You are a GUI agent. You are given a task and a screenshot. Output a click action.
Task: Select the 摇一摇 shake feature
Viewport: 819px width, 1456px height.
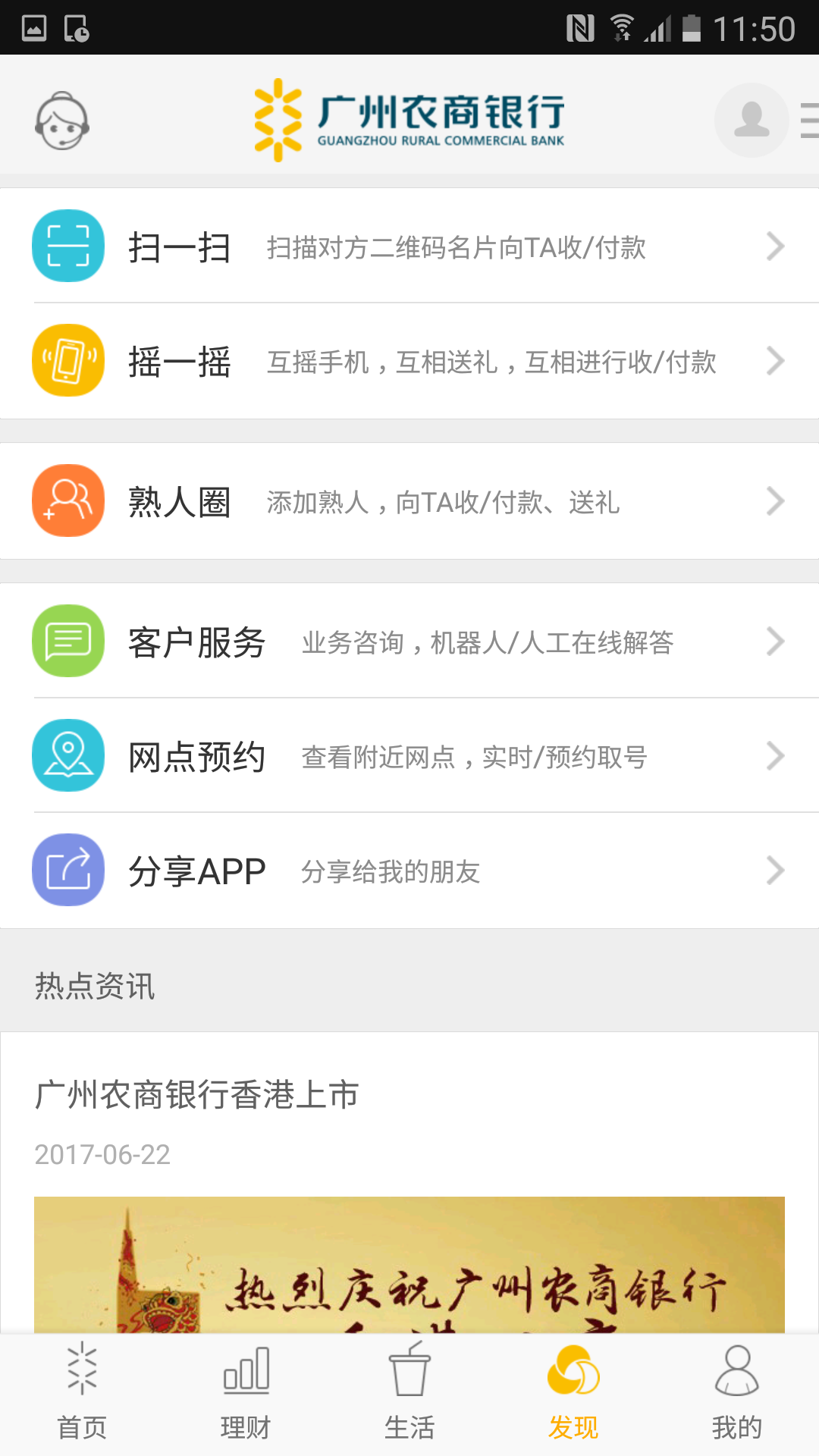point(409,361)
